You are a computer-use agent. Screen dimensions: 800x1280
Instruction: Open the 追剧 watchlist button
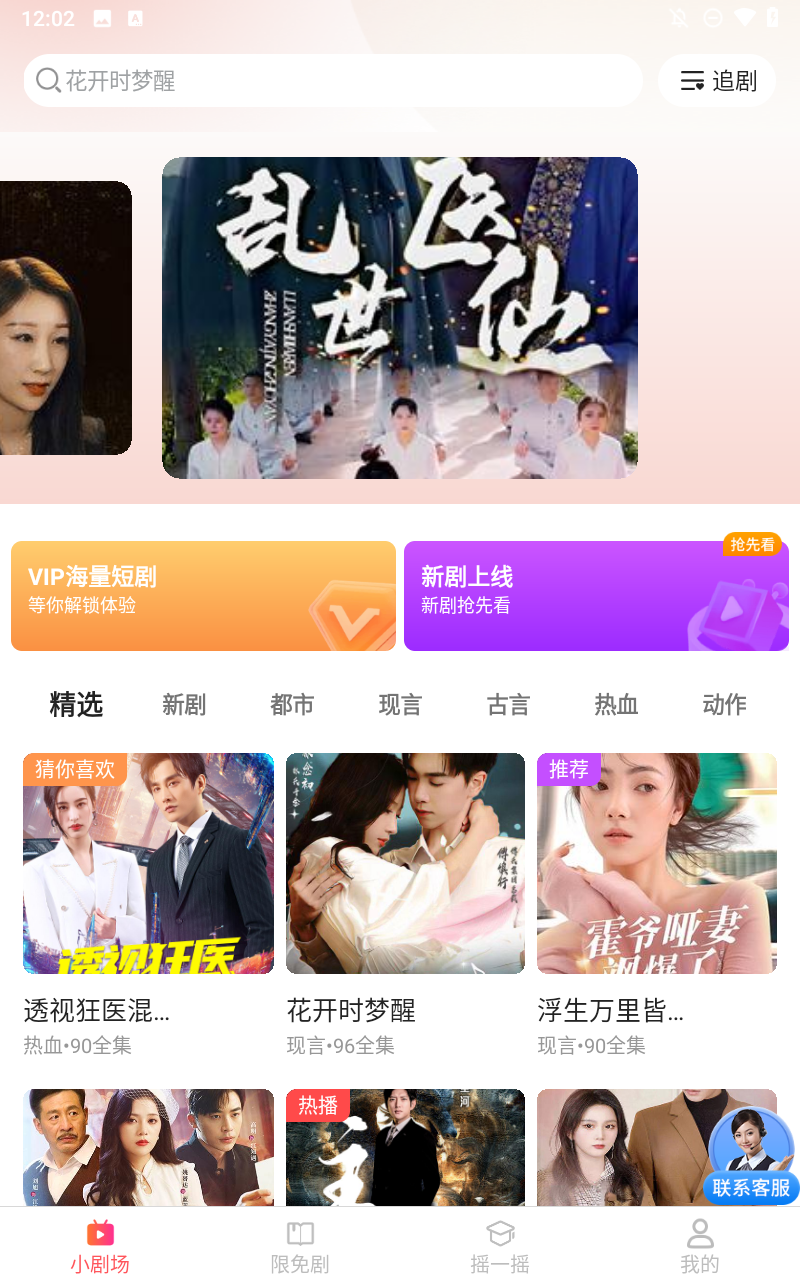(x=717, y=81)
